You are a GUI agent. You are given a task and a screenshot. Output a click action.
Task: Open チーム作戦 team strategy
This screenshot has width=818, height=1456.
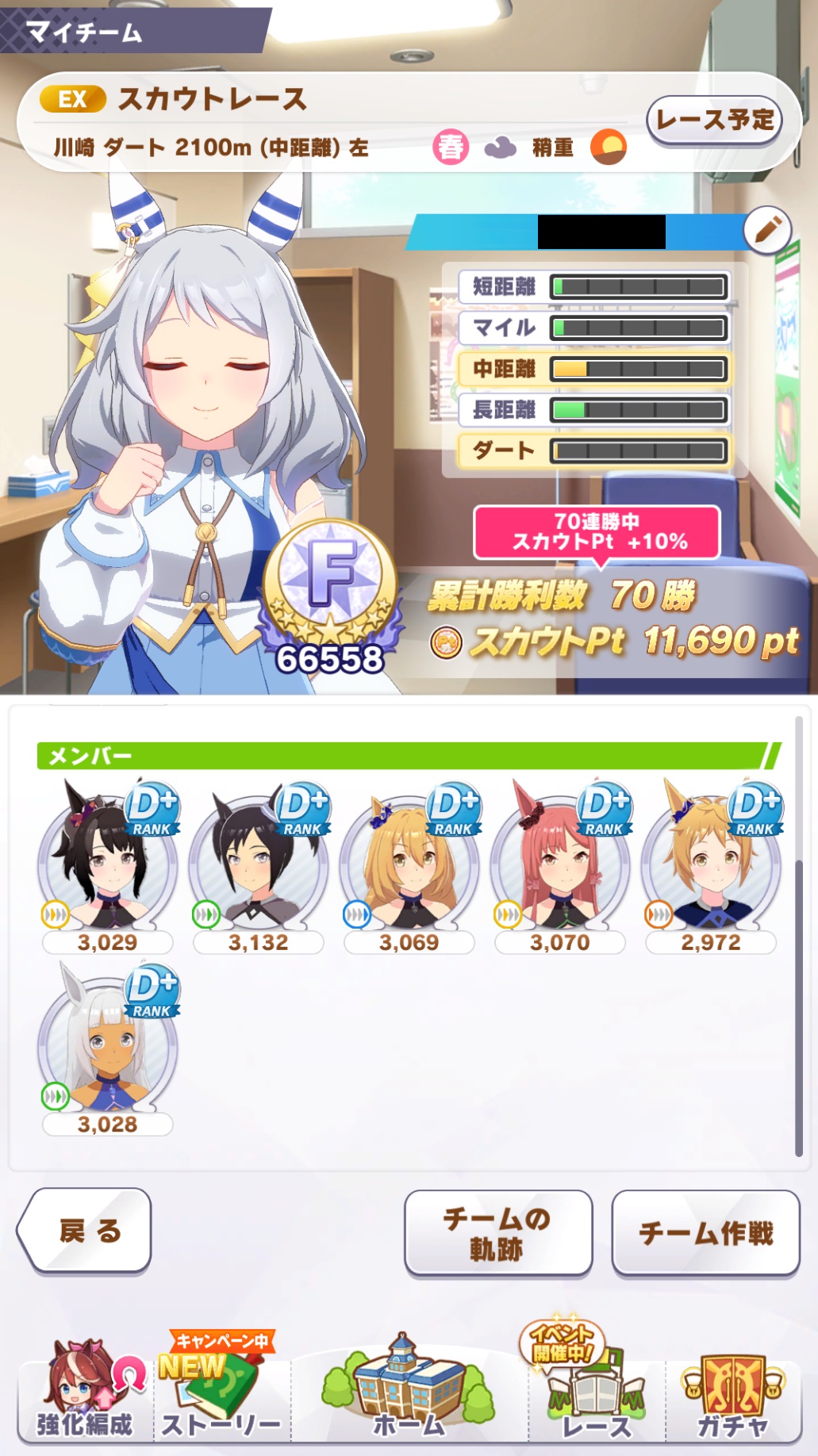point(705,1233)
